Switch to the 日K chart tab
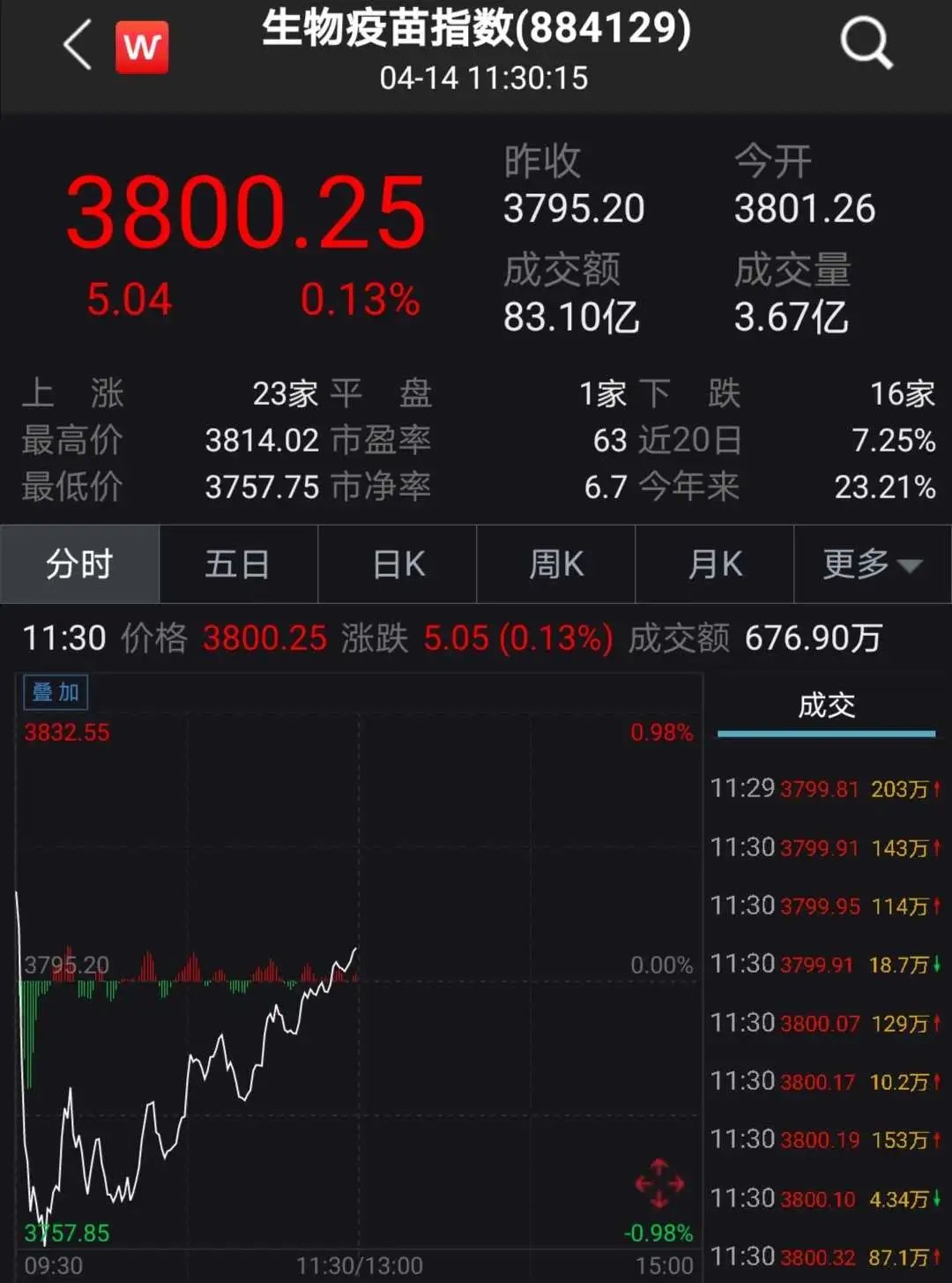 click(398, 564)
